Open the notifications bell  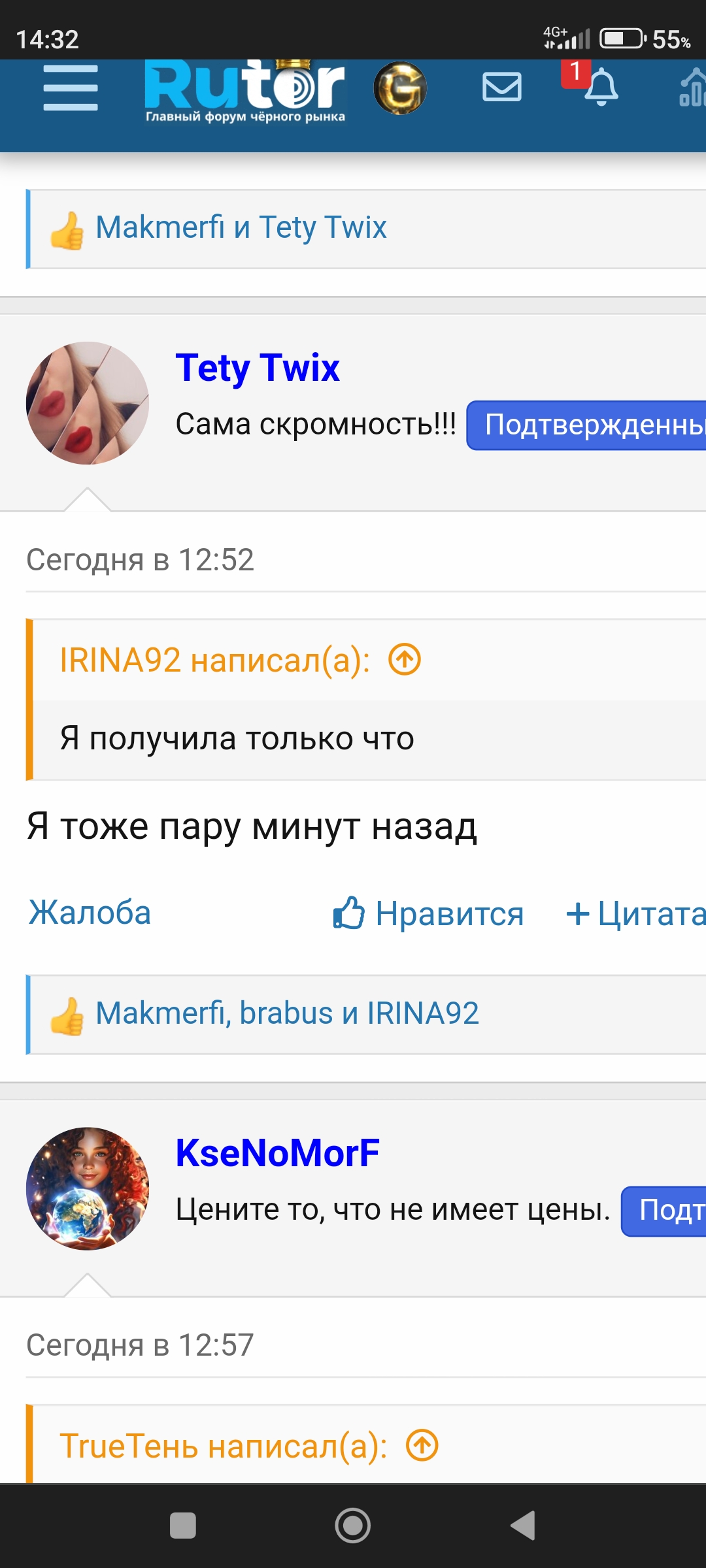601,88
